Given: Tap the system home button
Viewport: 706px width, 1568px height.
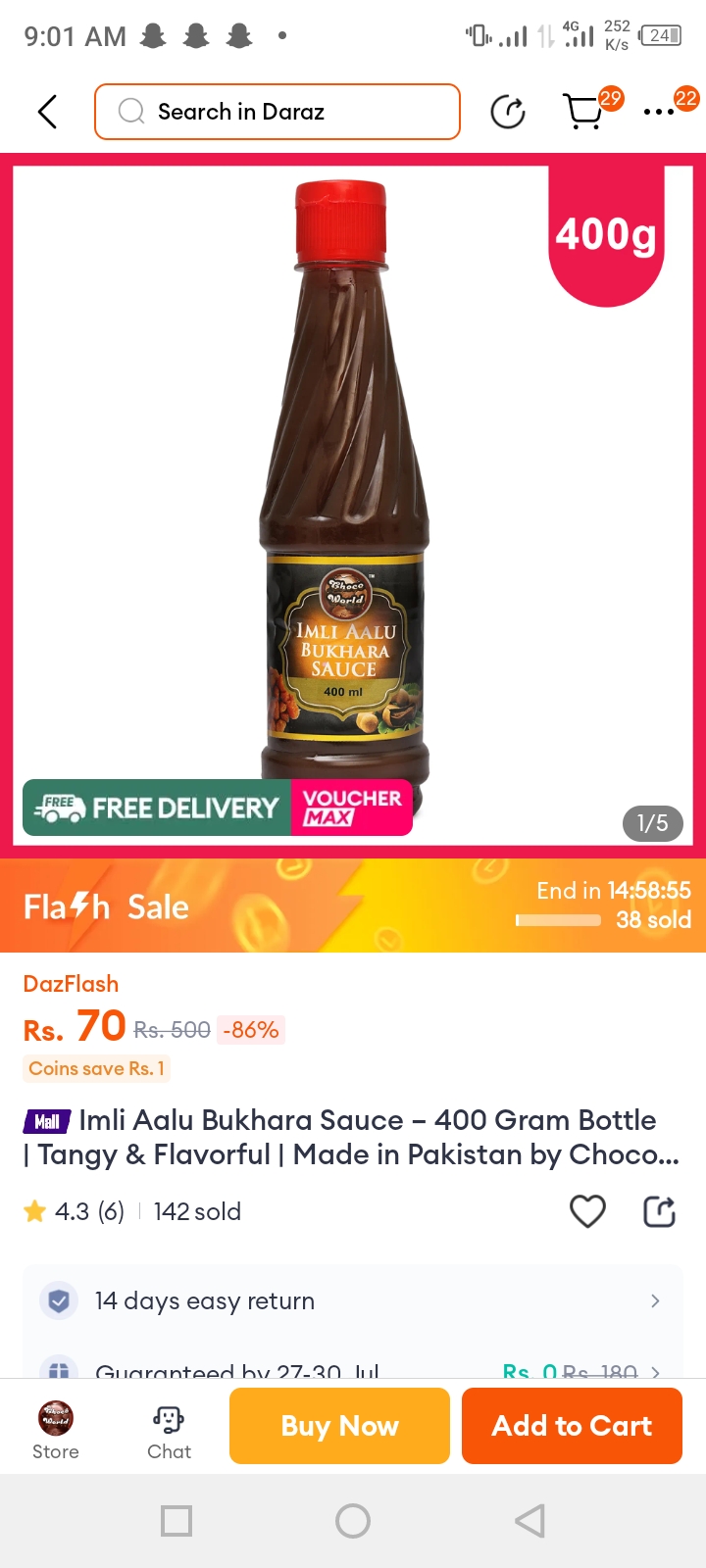Looking at the screenshot, I should click(x=353, y=1521).
